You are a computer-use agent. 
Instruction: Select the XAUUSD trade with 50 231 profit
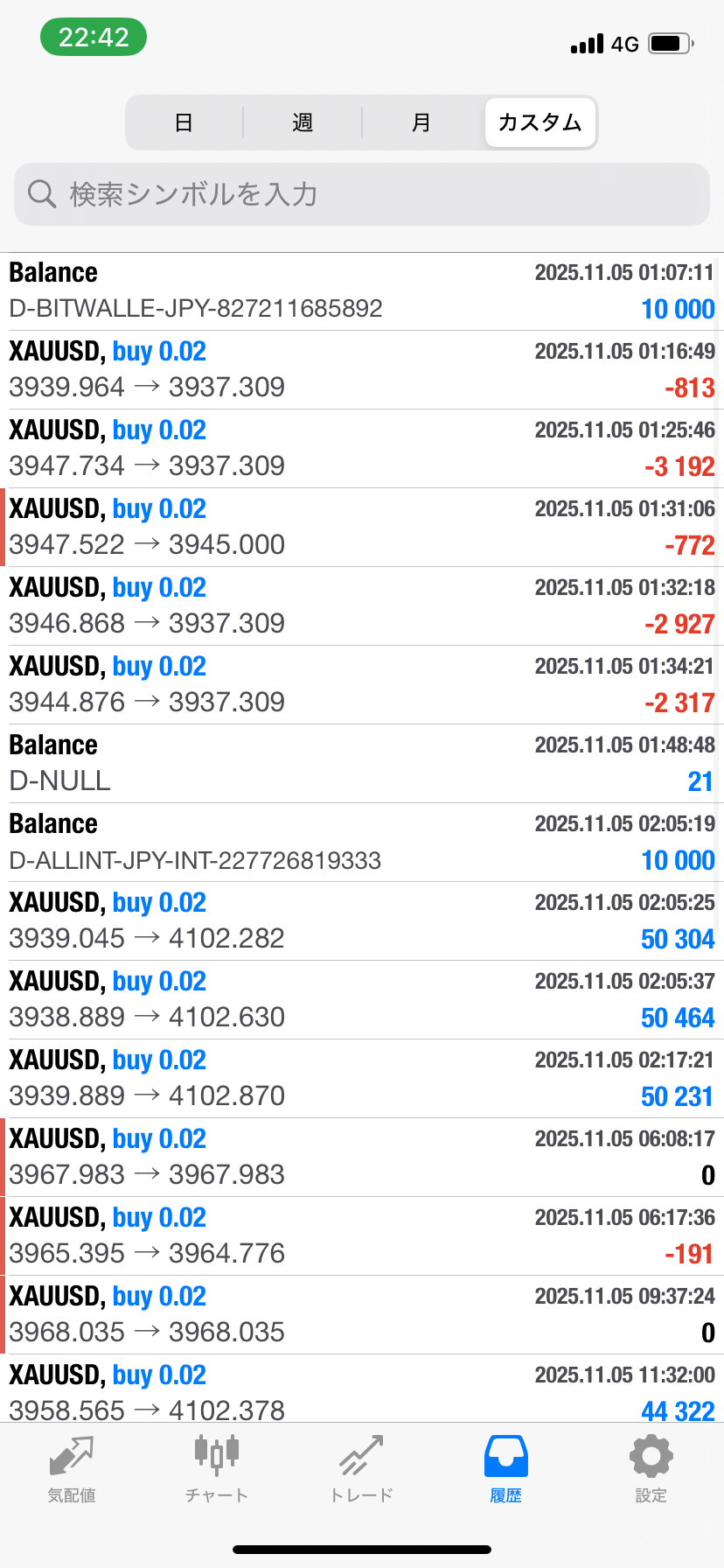point(362,1079)
